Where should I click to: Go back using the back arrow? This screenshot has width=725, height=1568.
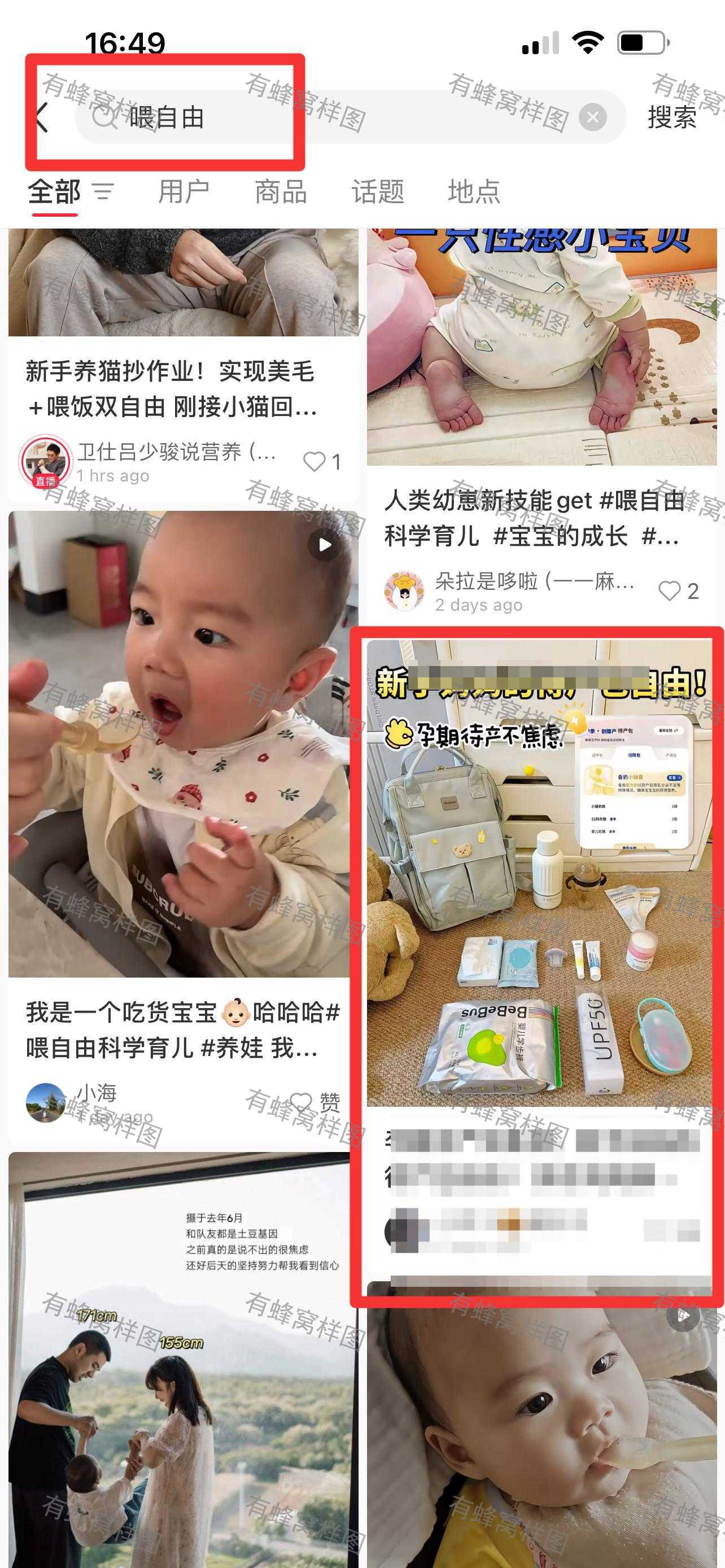pos(41,117)
